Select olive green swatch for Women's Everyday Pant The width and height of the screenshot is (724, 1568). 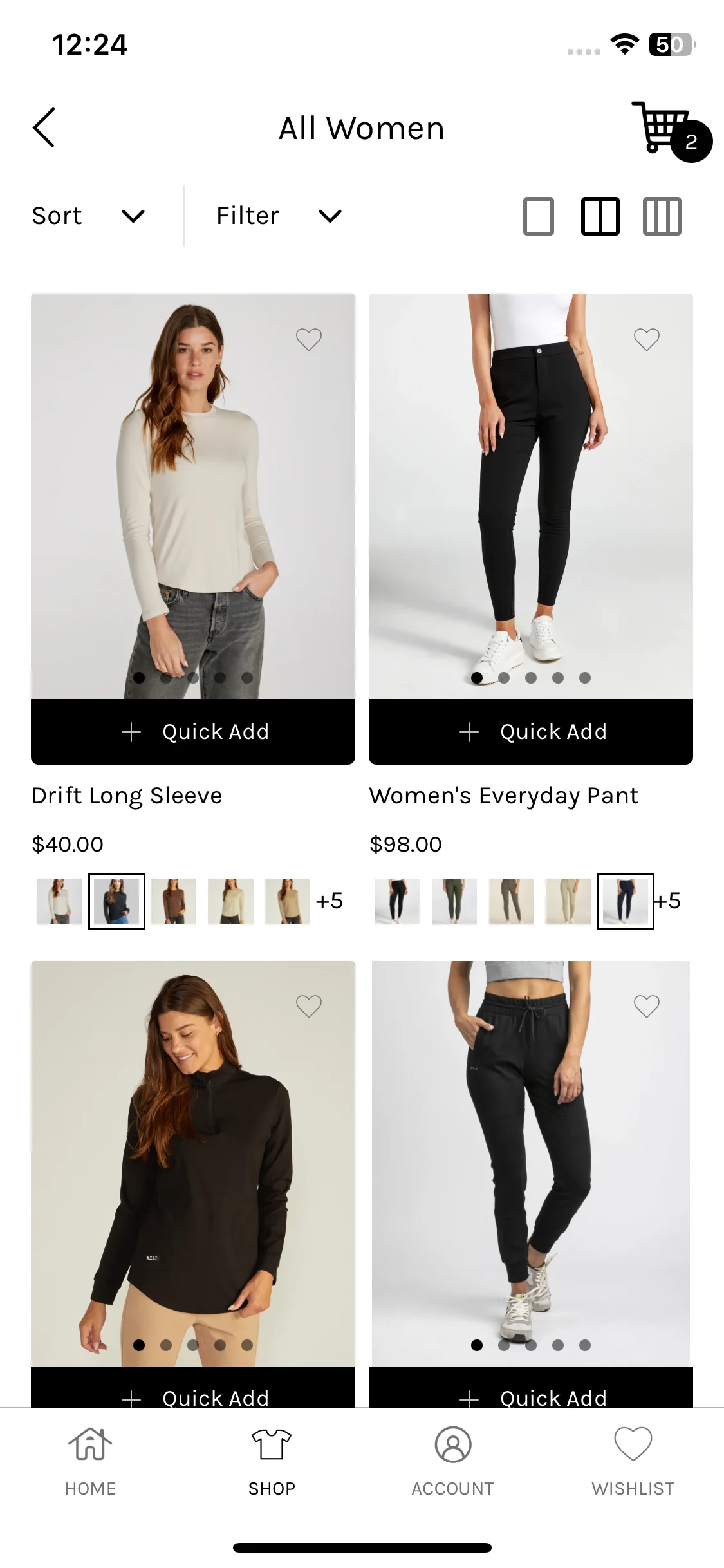coord(454,901)
